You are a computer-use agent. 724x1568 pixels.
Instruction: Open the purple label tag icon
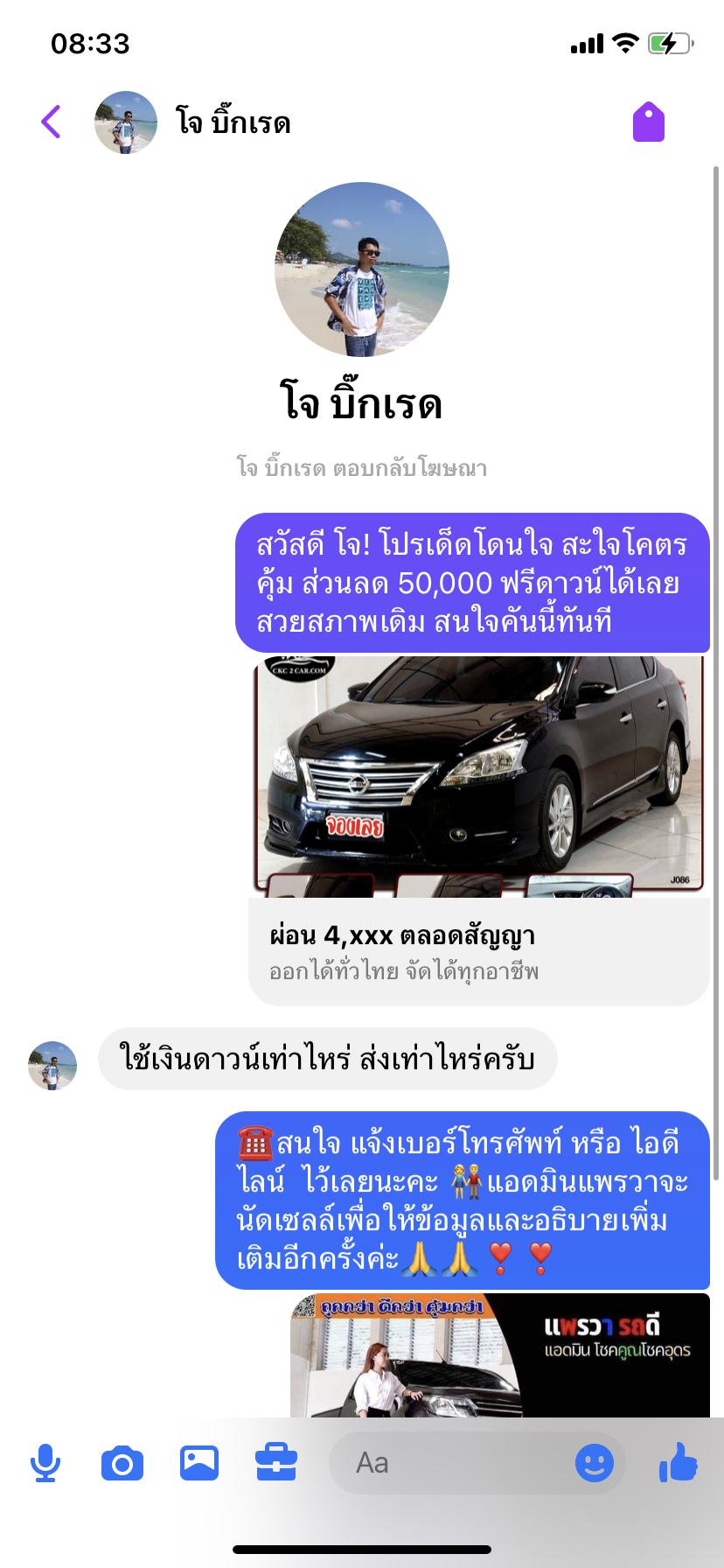click(648, 122)
